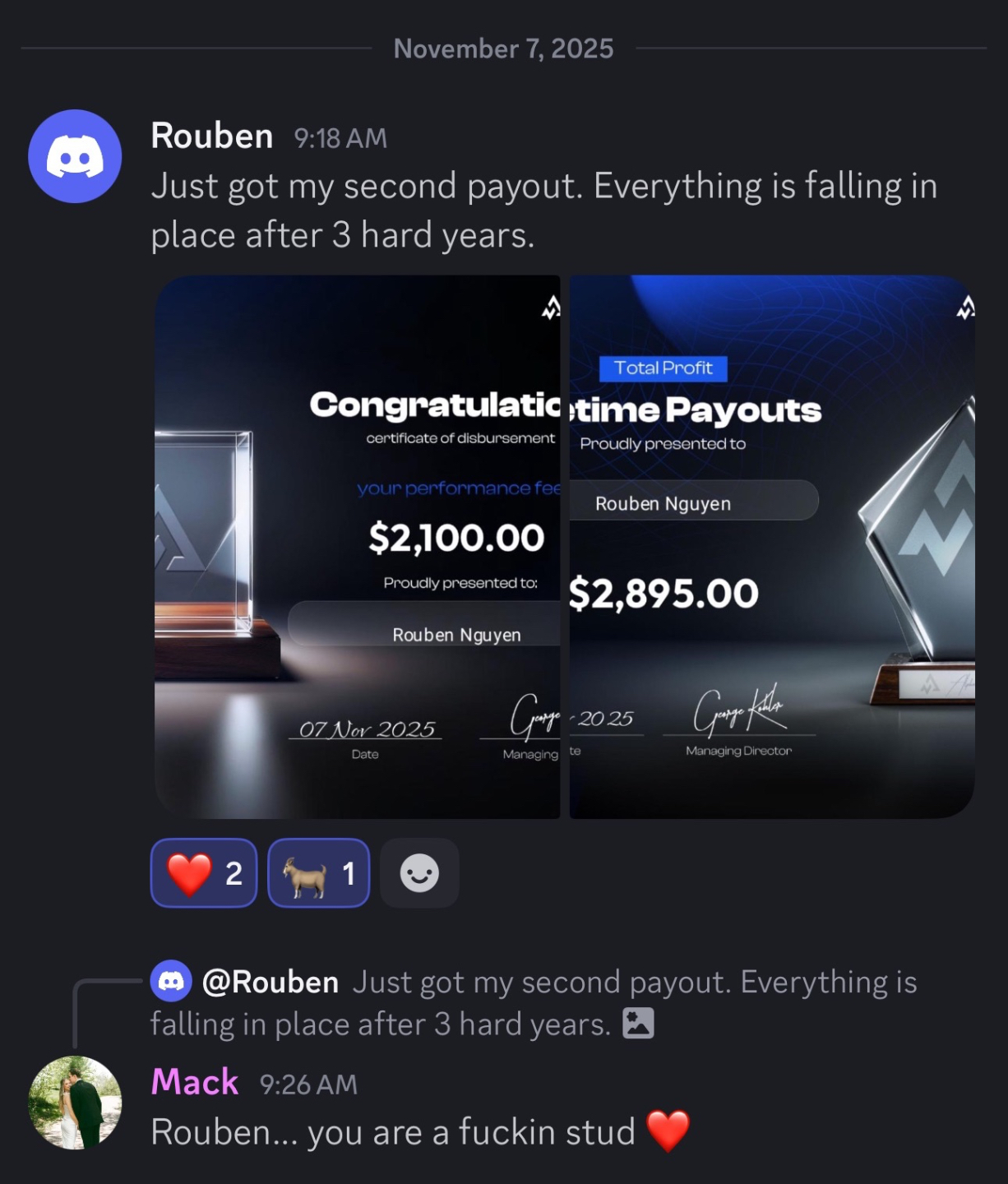This screenshot has height=1184, width=1008.
Task: Open Mack's profile picture
Action: pos(75,1103)
